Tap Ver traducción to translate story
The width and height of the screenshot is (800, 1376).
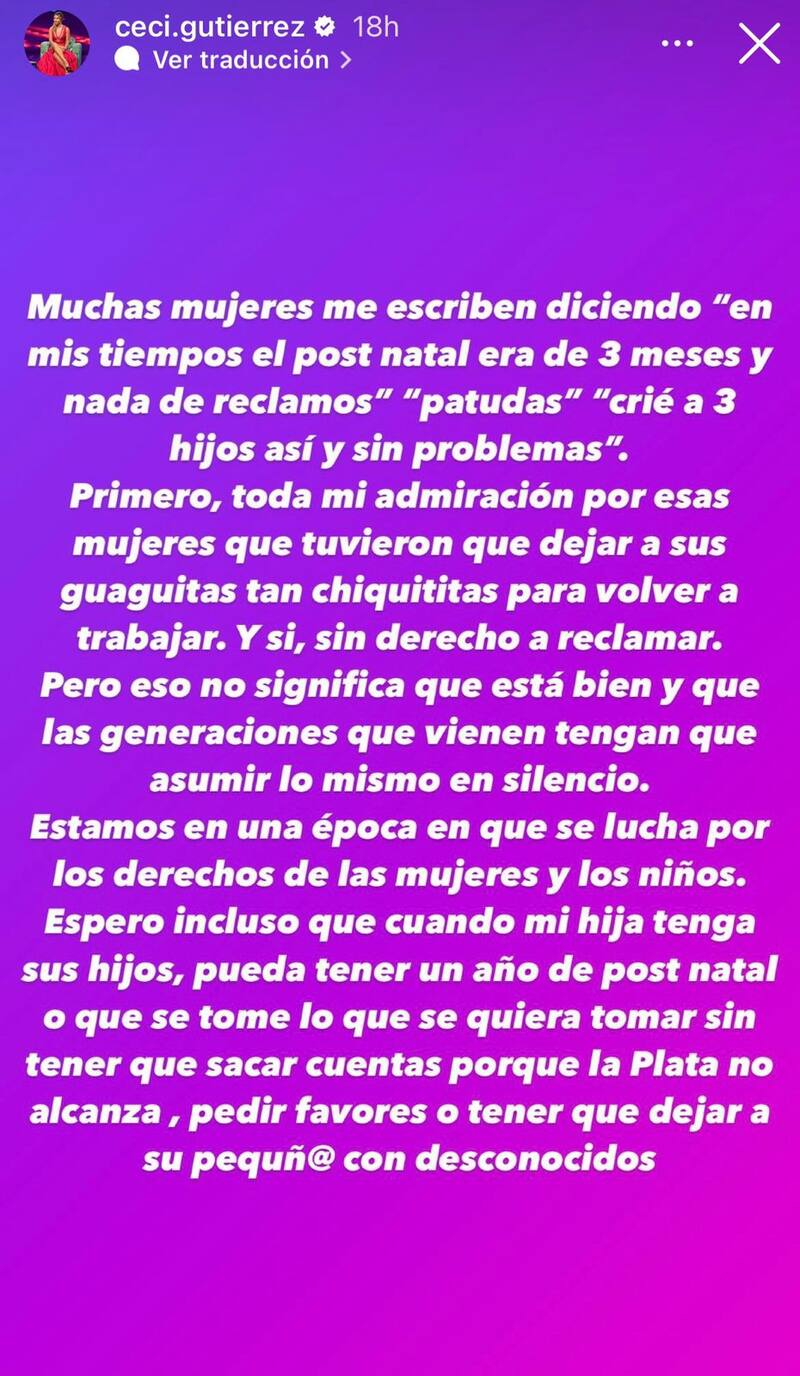(240, 60)
